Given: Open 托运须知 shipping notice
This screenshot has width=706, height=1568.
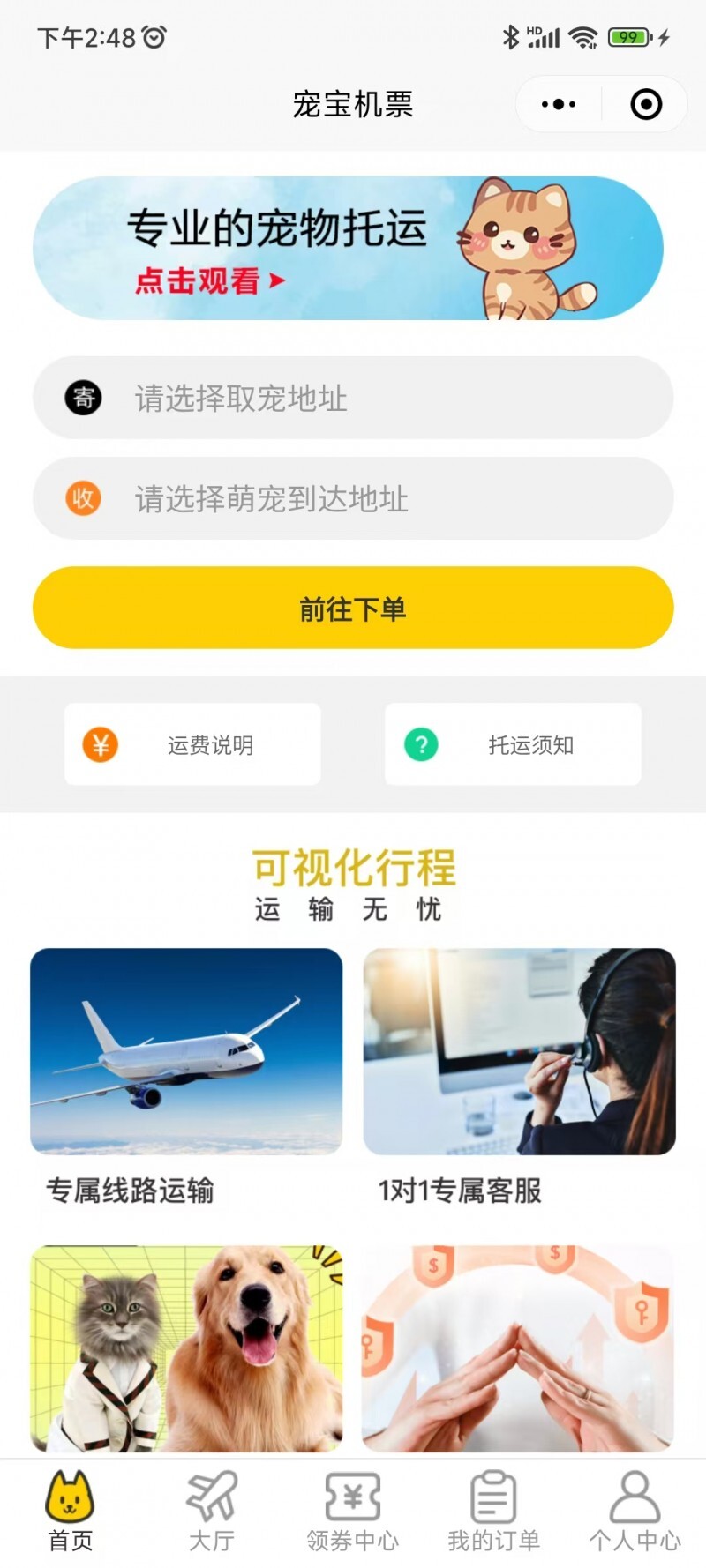Looking at the screenshot, I should click(513, 744).
